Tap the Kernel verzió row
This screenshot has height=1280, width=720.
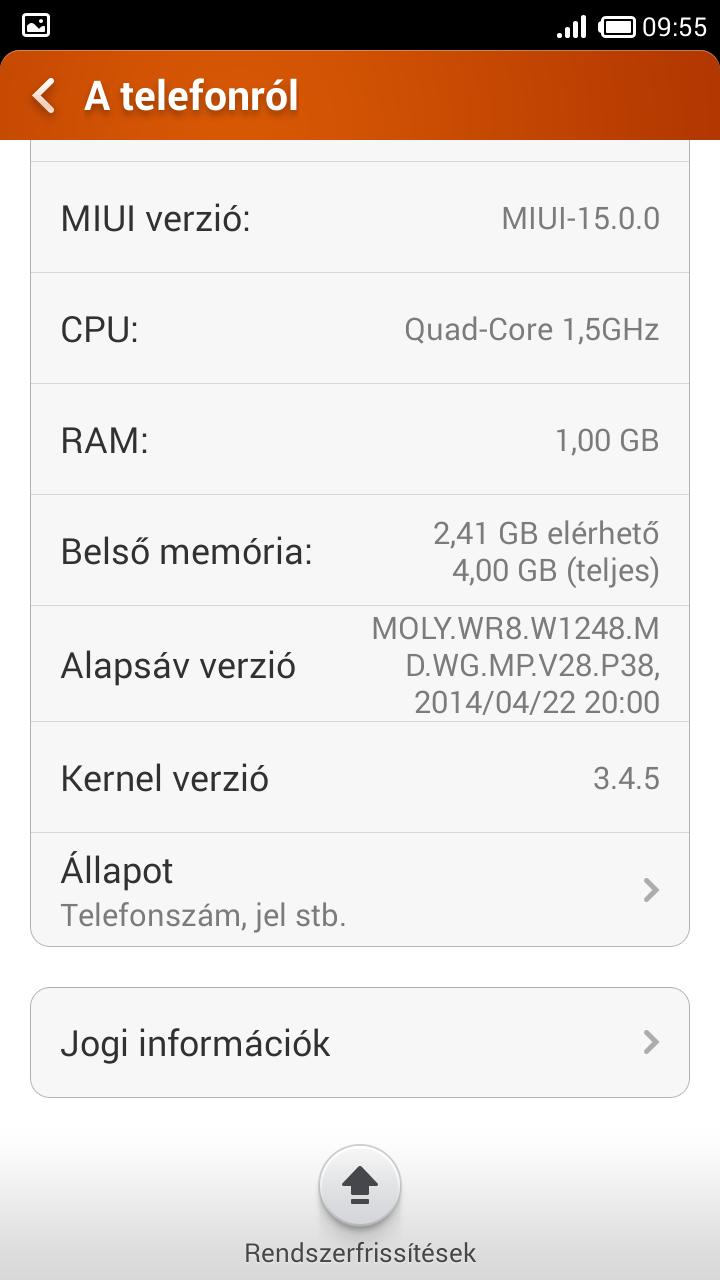[360, 778]
